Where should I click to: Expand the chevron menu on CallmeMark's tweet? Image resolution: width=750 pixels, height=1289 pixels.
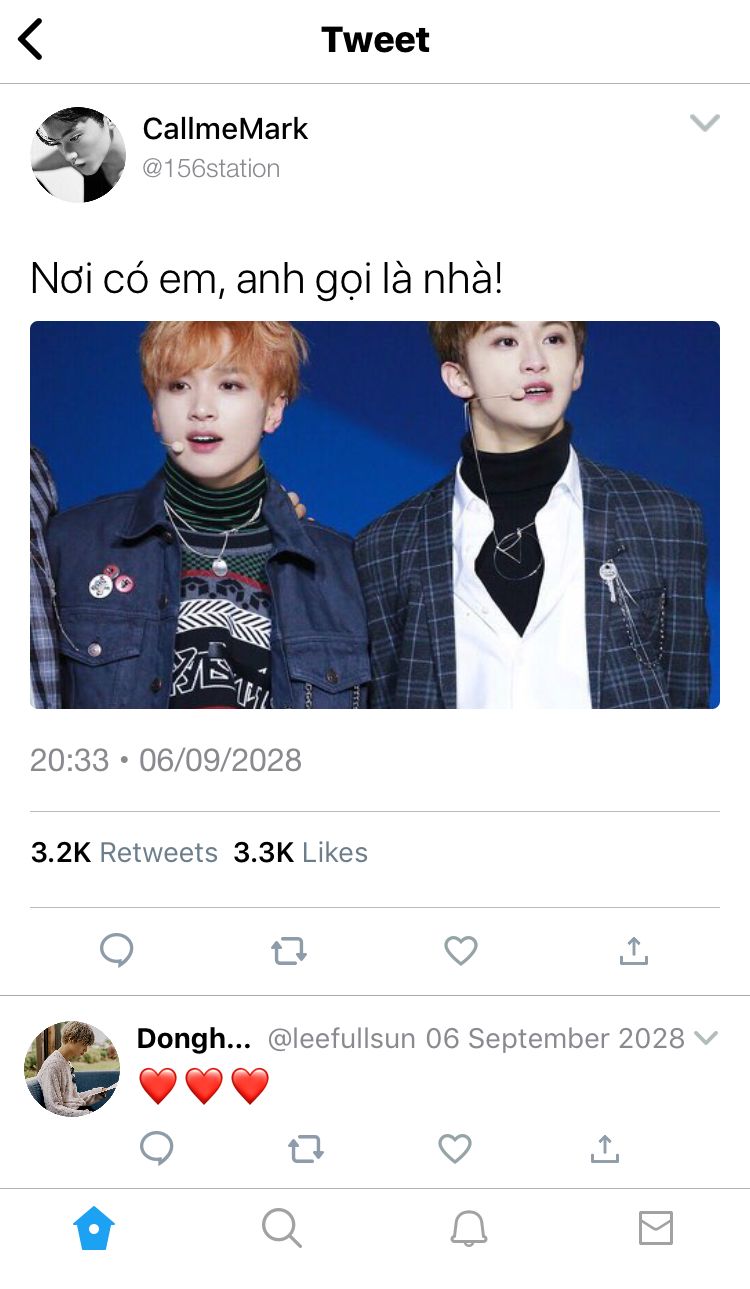pos(705,123)
